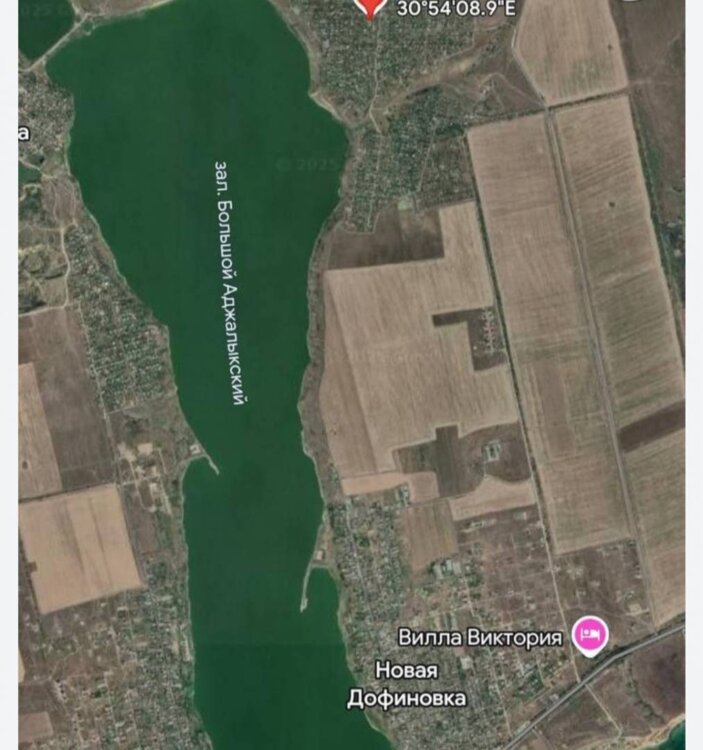Viewport: 703px width, 750px height.
Task: Select the Новая Дофиновка place label
Action: point(407,684)
